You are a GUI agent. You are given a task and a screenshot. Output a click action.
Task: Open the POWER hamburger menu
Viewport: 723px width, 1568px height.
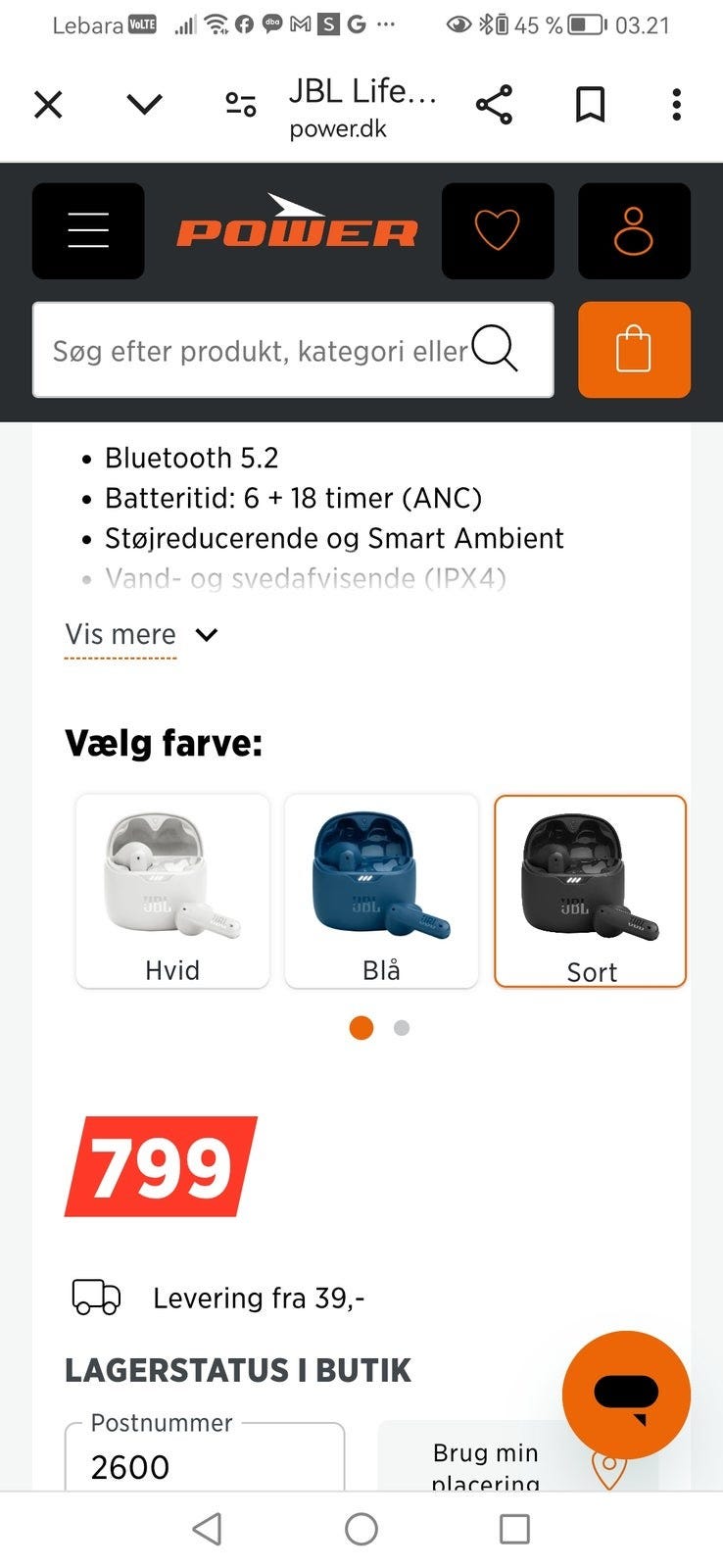coord(88,231)
